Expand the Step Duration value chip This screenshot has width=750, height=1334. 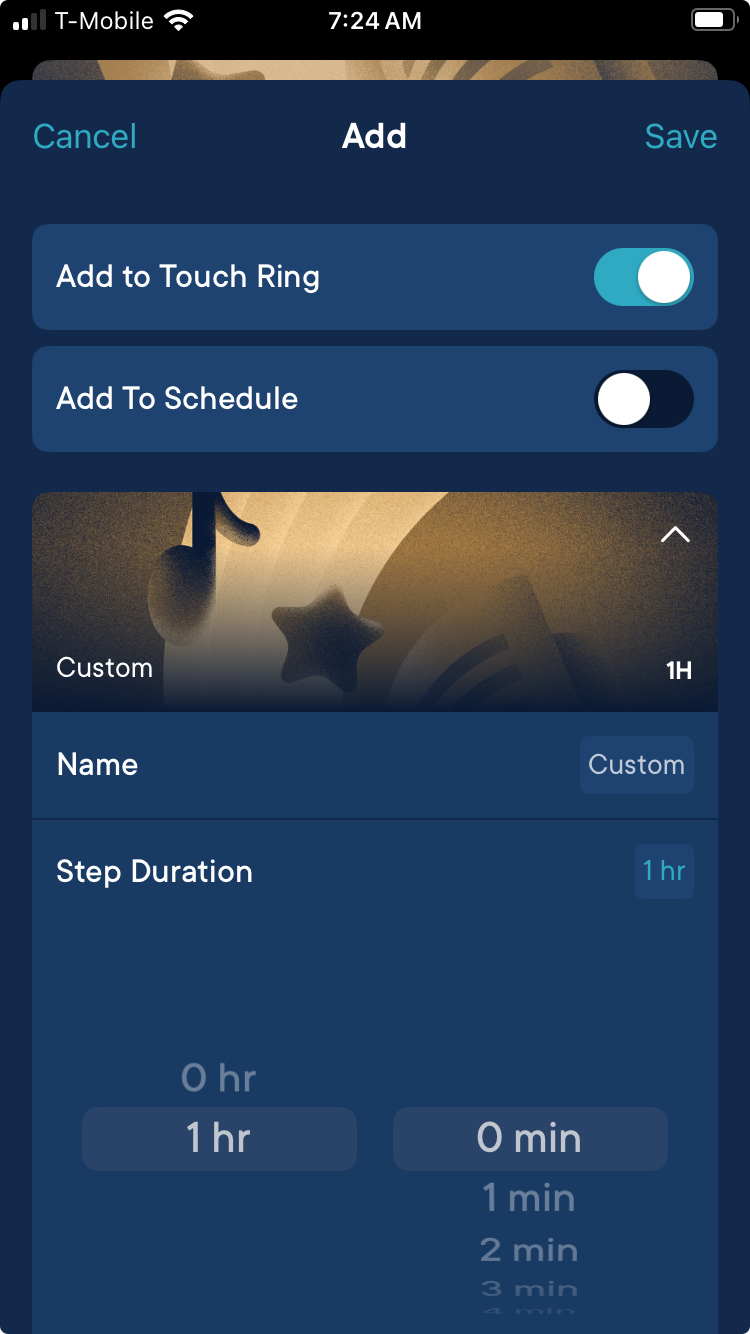pyautogui.click(x=664, y=871)
